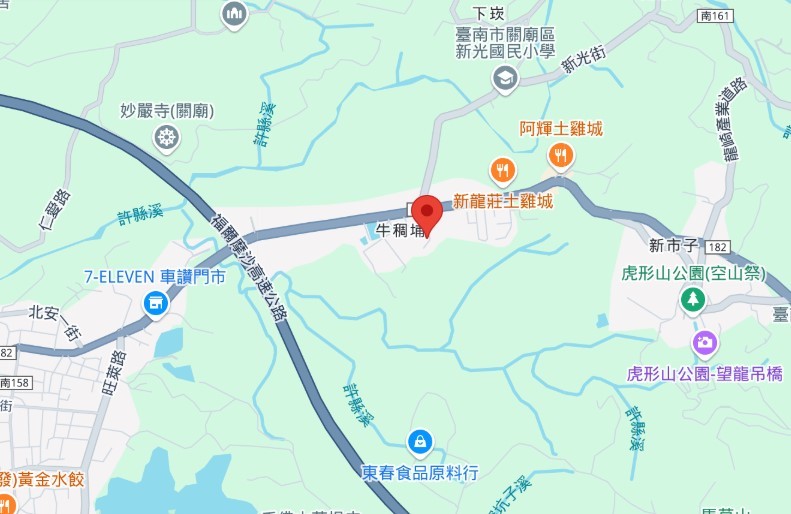Open the 東春食品原料行 shop marker

(420, 440)
